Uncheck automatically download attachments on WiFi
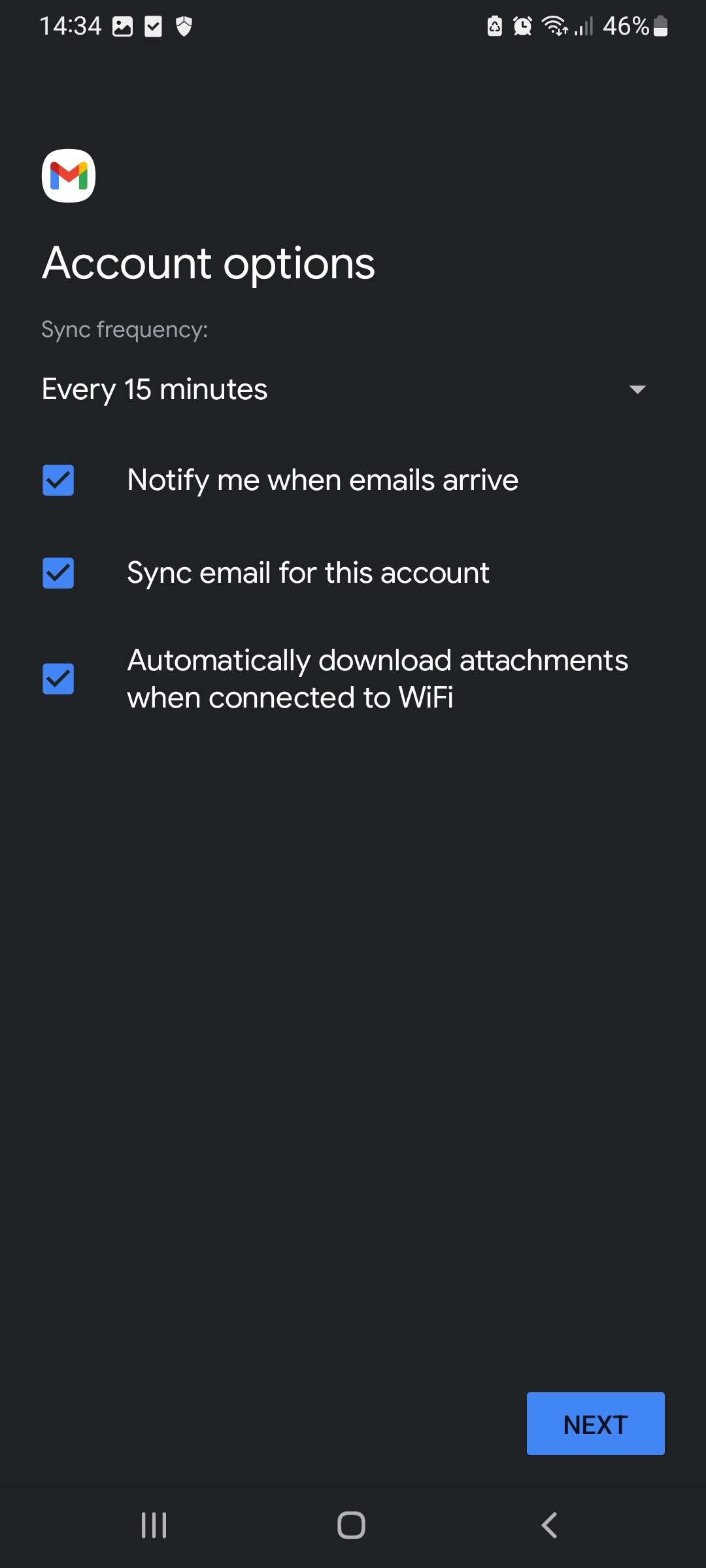Image resolution: width=706 pixels, height=1568 pixels. [58, 679]
